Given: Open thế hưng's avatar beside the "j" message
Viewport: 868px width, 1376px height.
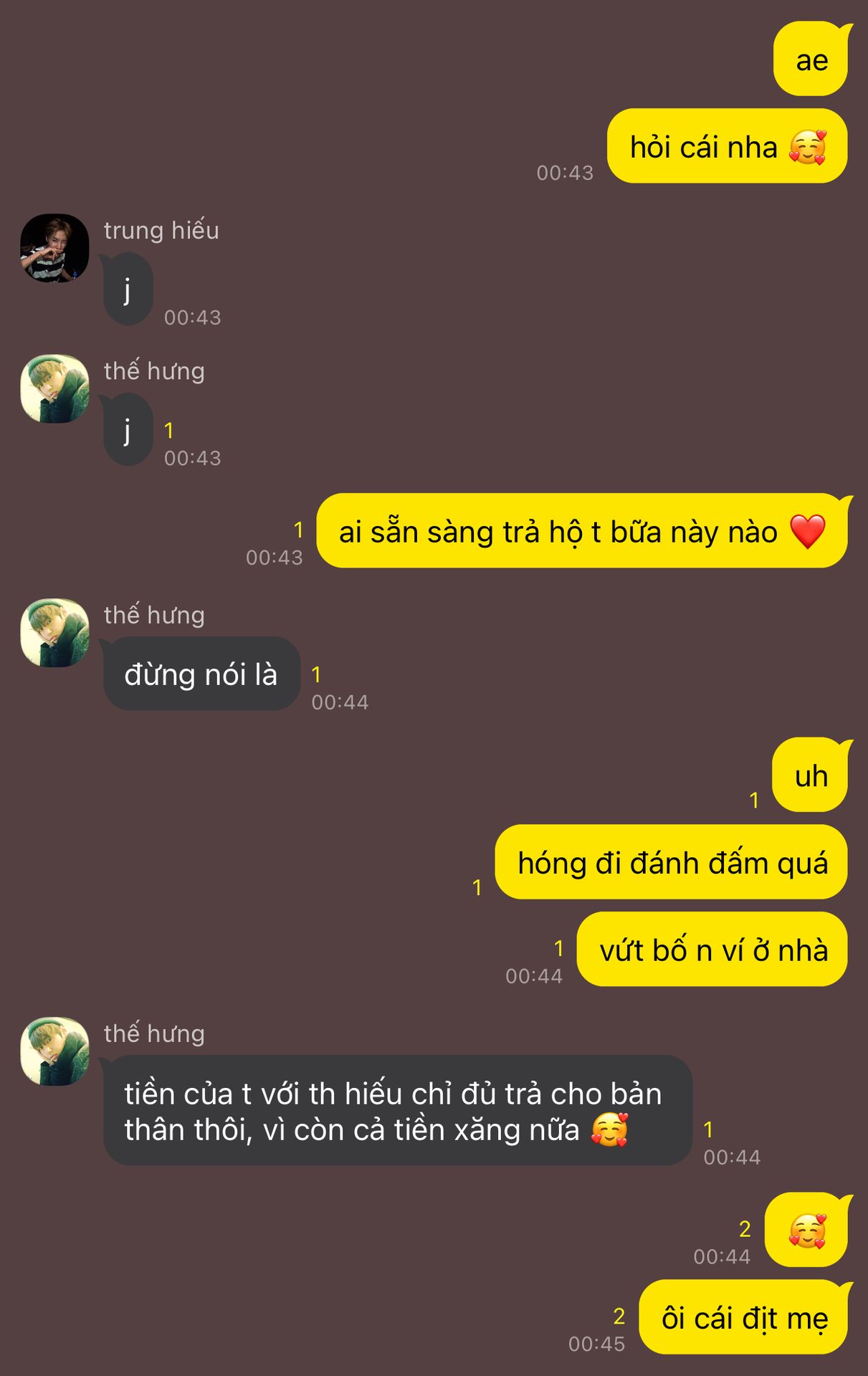Looking at the screenshot, I should [x=54, y=388].
